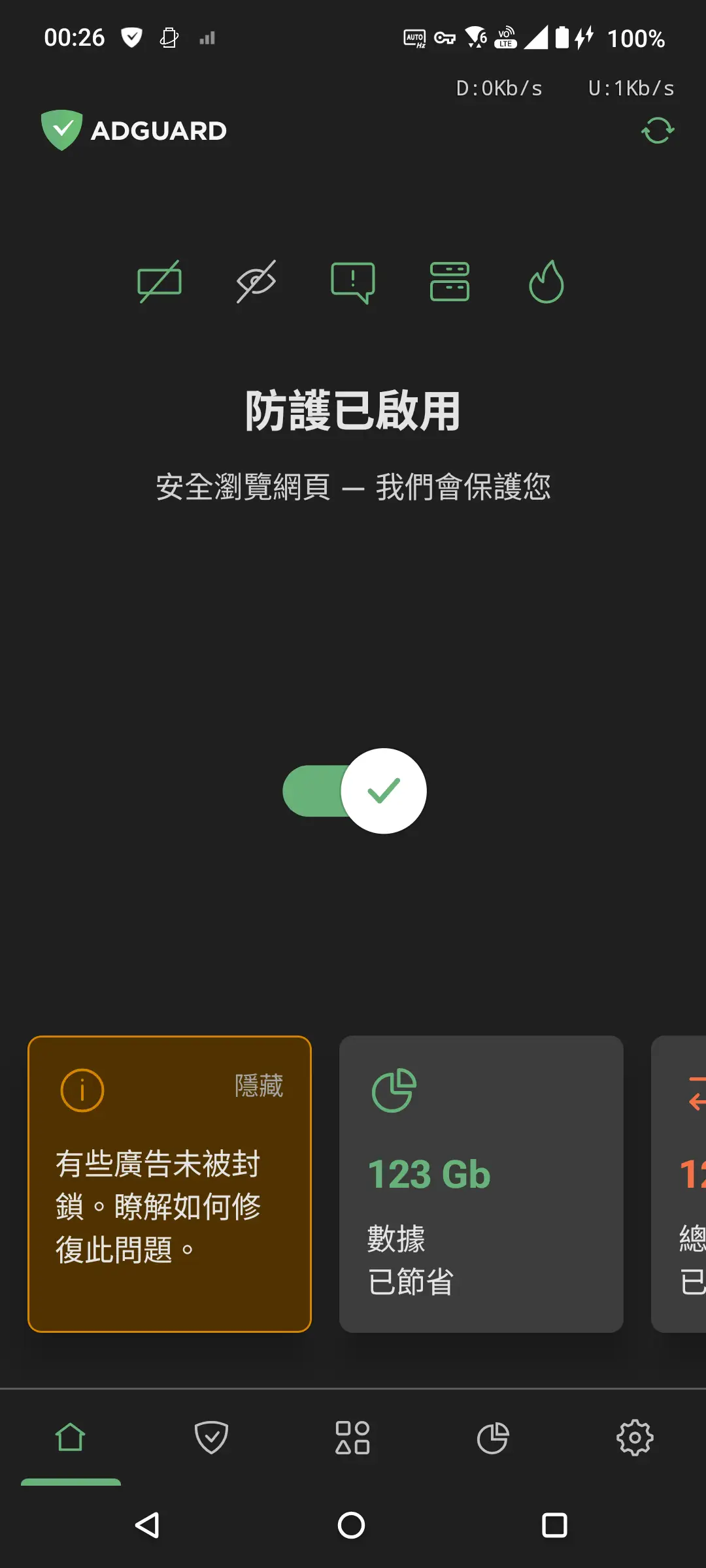Open annoyances blocking speech-bubble icon
The width and height of the screenshot is (706, 1568).
coord(353,282)
